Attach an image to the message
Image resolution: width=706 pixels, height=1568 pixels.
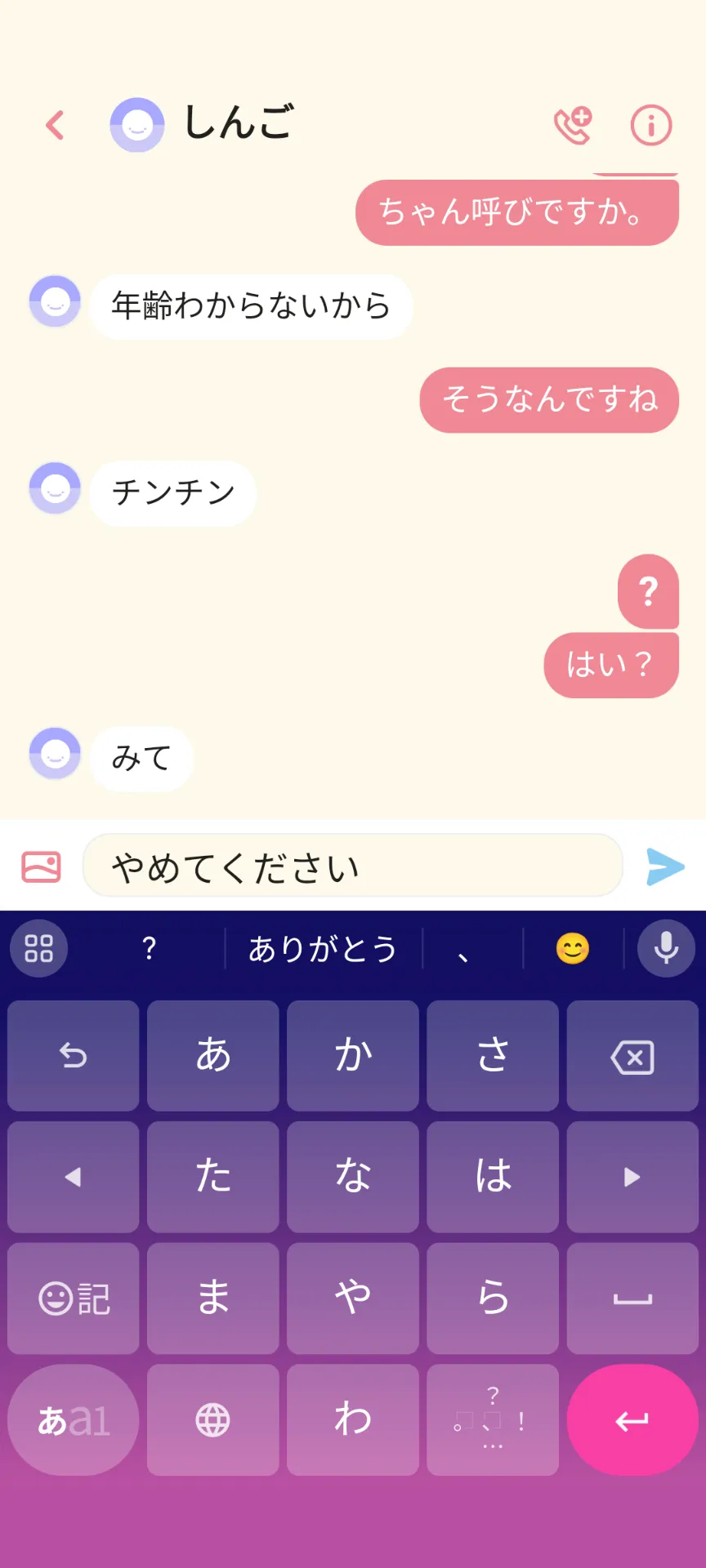click(x=41, y=866)
